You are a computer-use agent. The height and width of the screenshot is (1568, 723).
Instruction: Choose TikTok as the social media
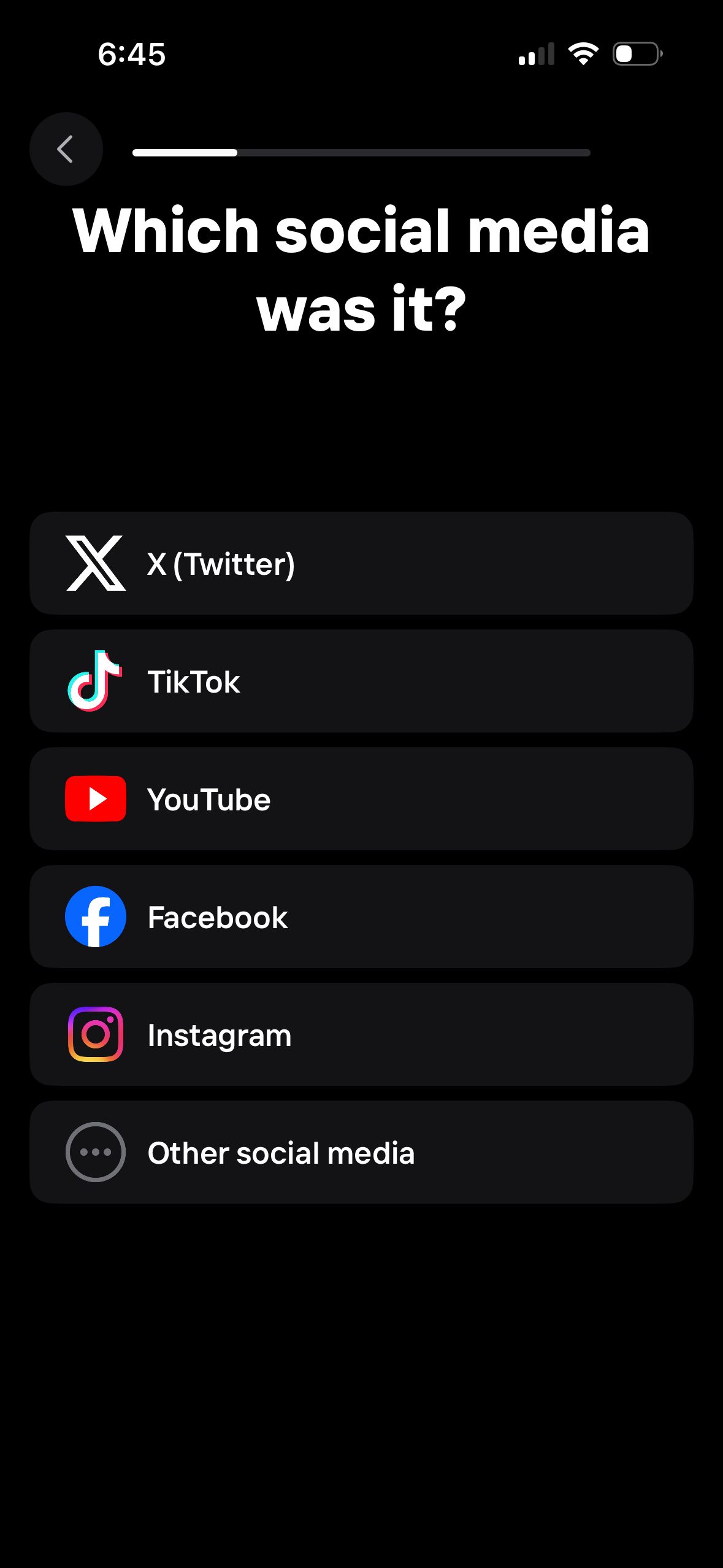pos(361,681)
